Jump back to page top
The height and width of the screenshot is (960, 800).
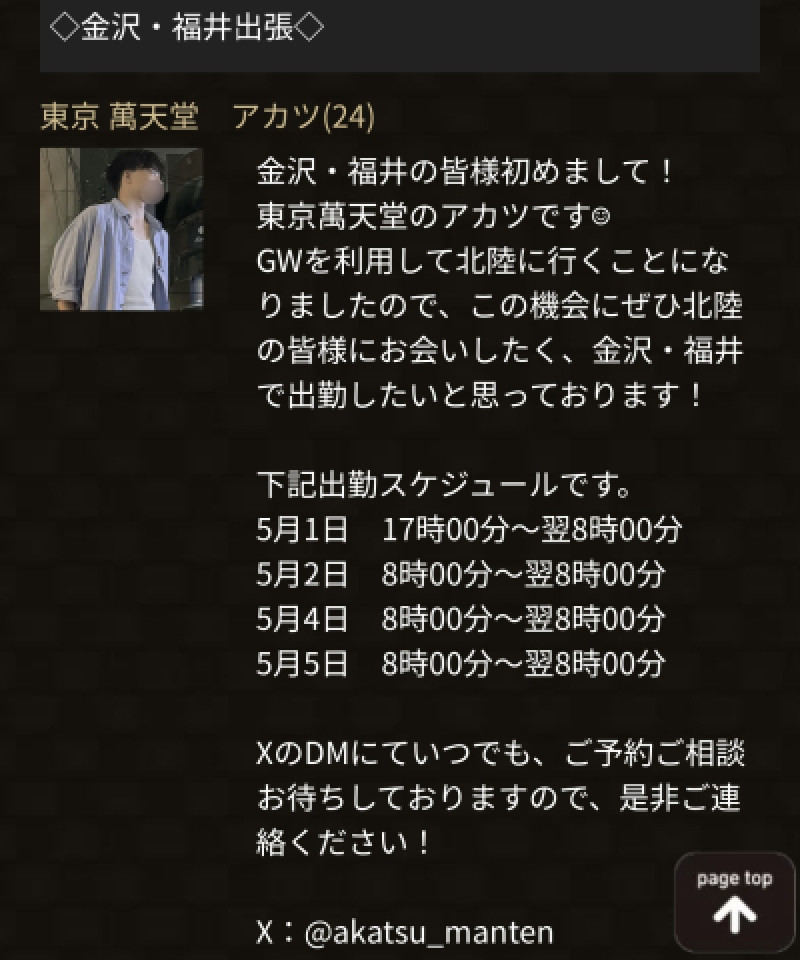(x=735, y=902)
